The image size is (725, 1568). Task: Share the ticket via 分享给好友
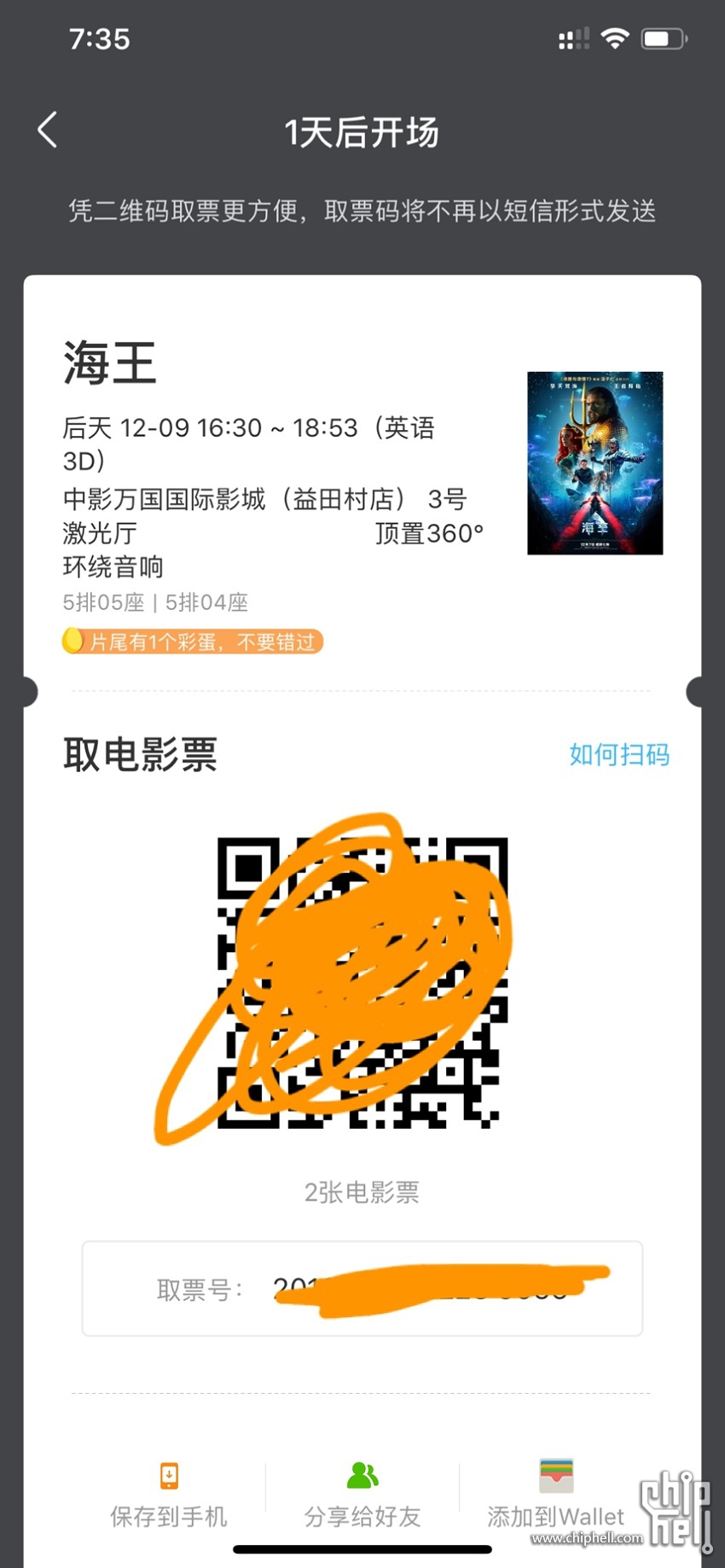[362, 1495]
